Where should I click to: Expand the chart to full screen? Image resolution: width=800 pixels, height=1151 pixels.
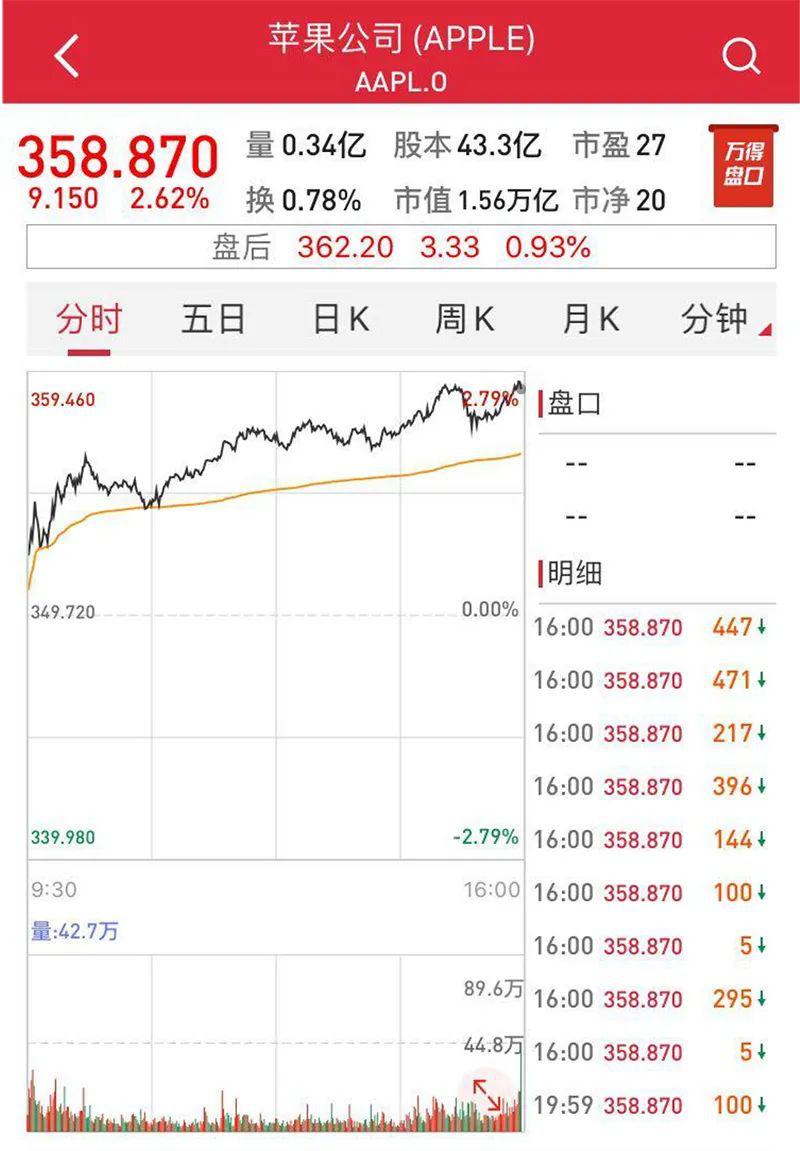[x=488, y=1095]
